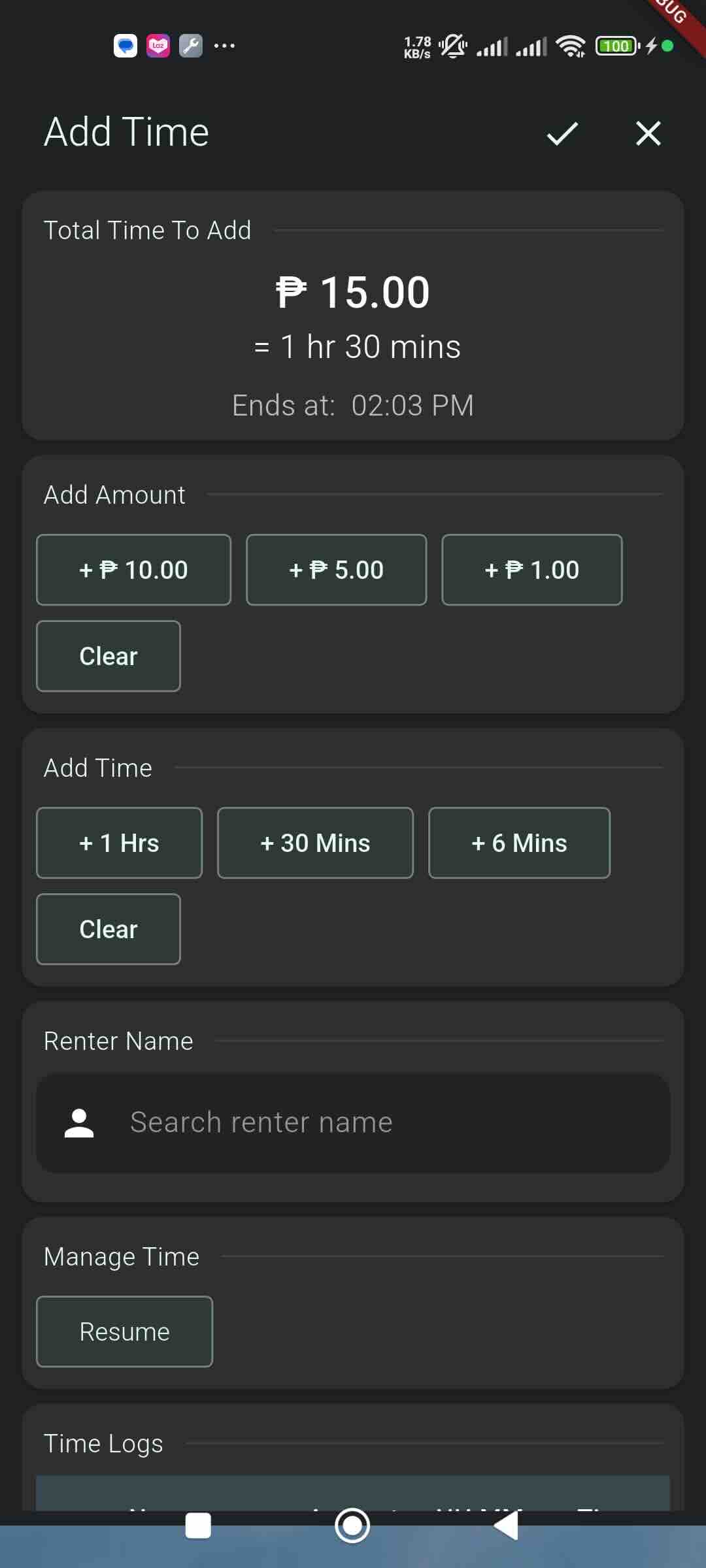This screenshot has height=1568, width=706.
Task: Add ₱ 5.00 to the amount
Action: pos(336,570)
